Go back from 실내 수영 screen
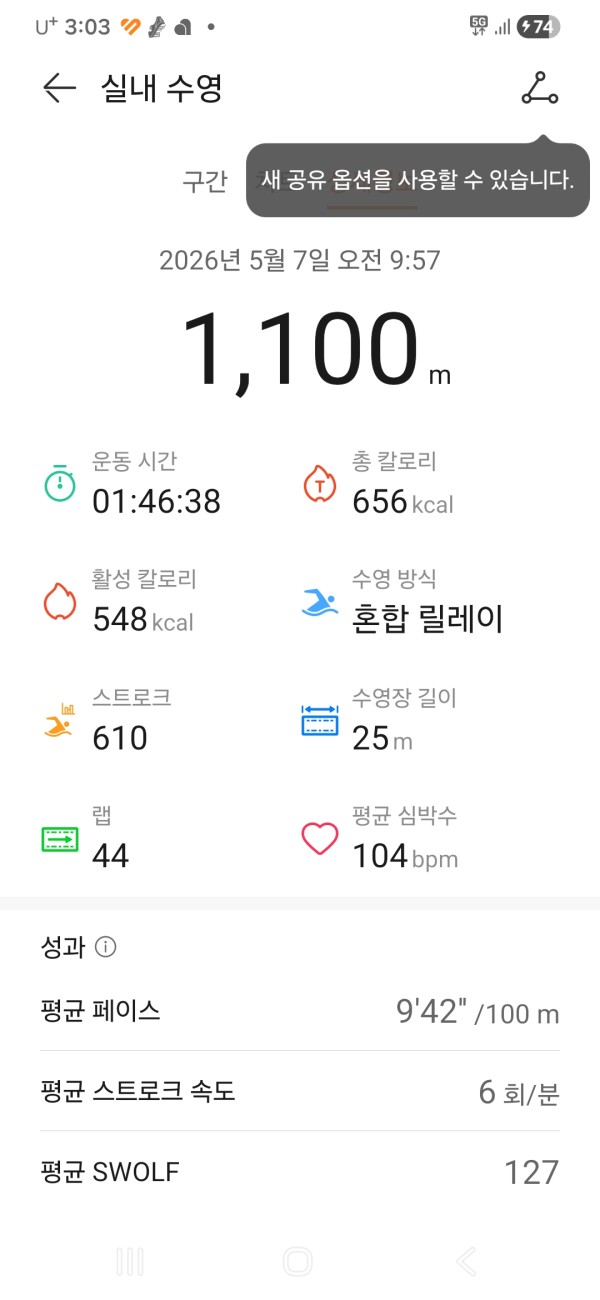Screen dimensions: 600x1300 pos(59,89)
